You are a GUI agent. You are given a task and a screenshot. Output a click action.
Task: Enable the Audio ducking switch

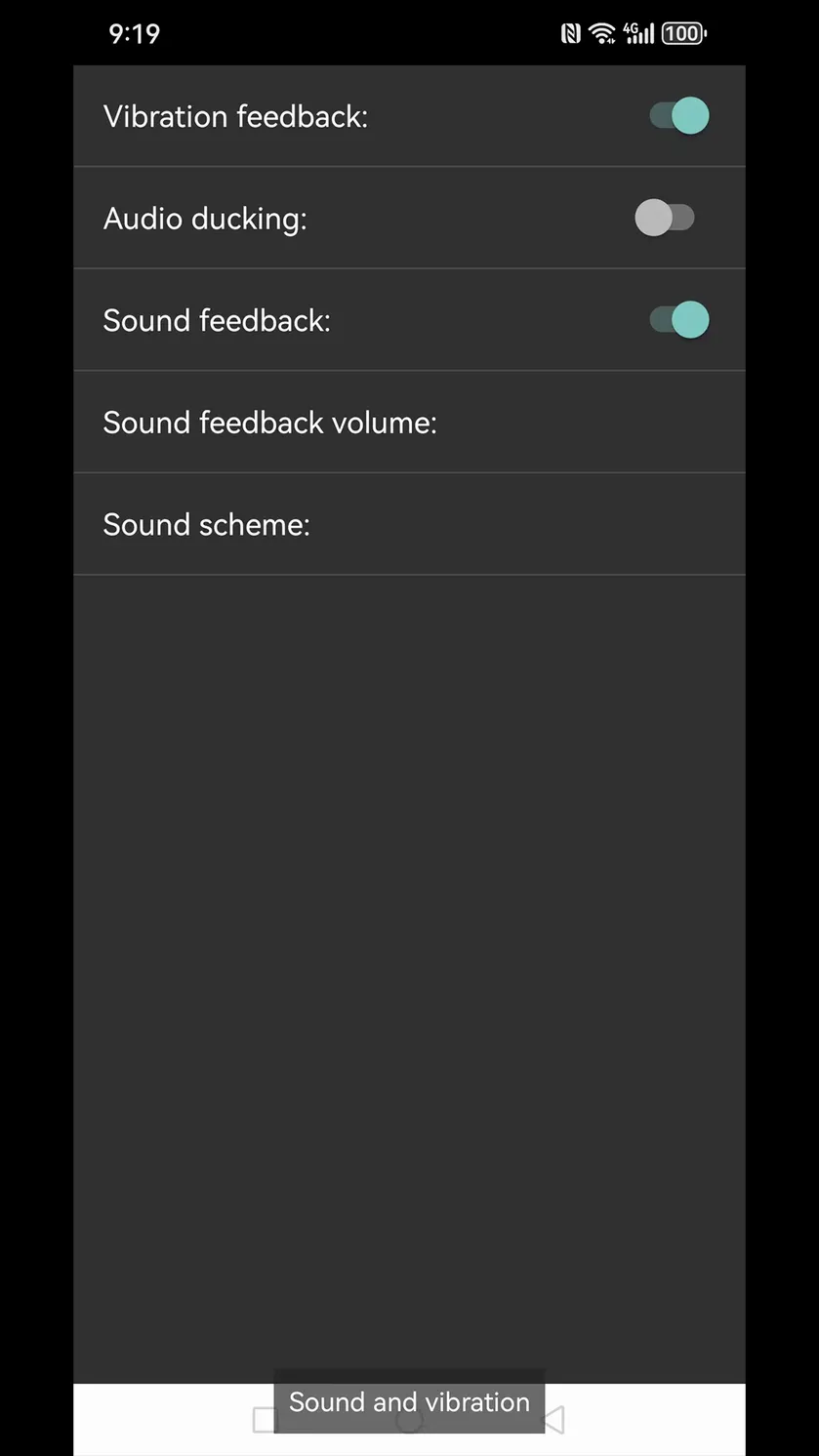[665, 218]
